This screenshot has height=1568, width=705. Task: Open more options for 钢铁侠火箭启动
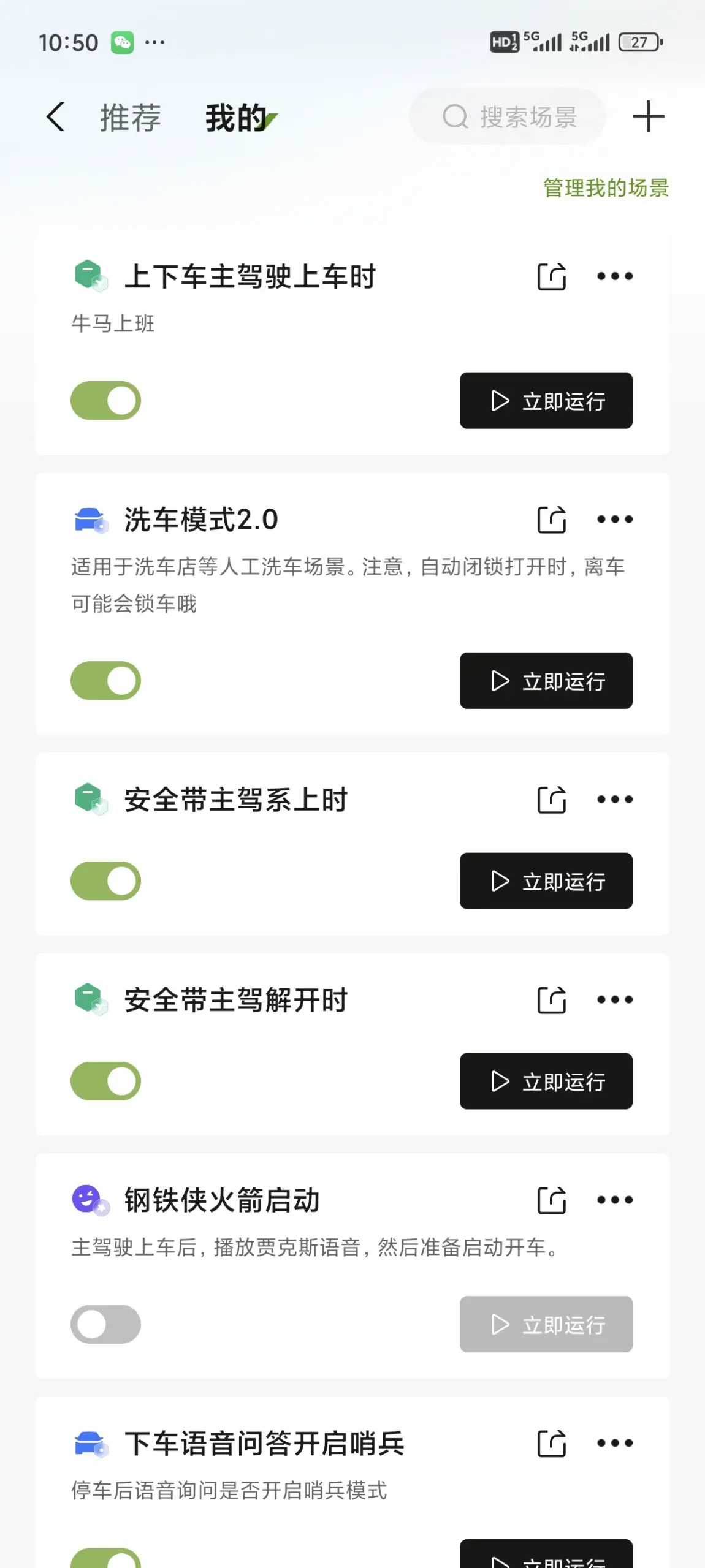615,1200
